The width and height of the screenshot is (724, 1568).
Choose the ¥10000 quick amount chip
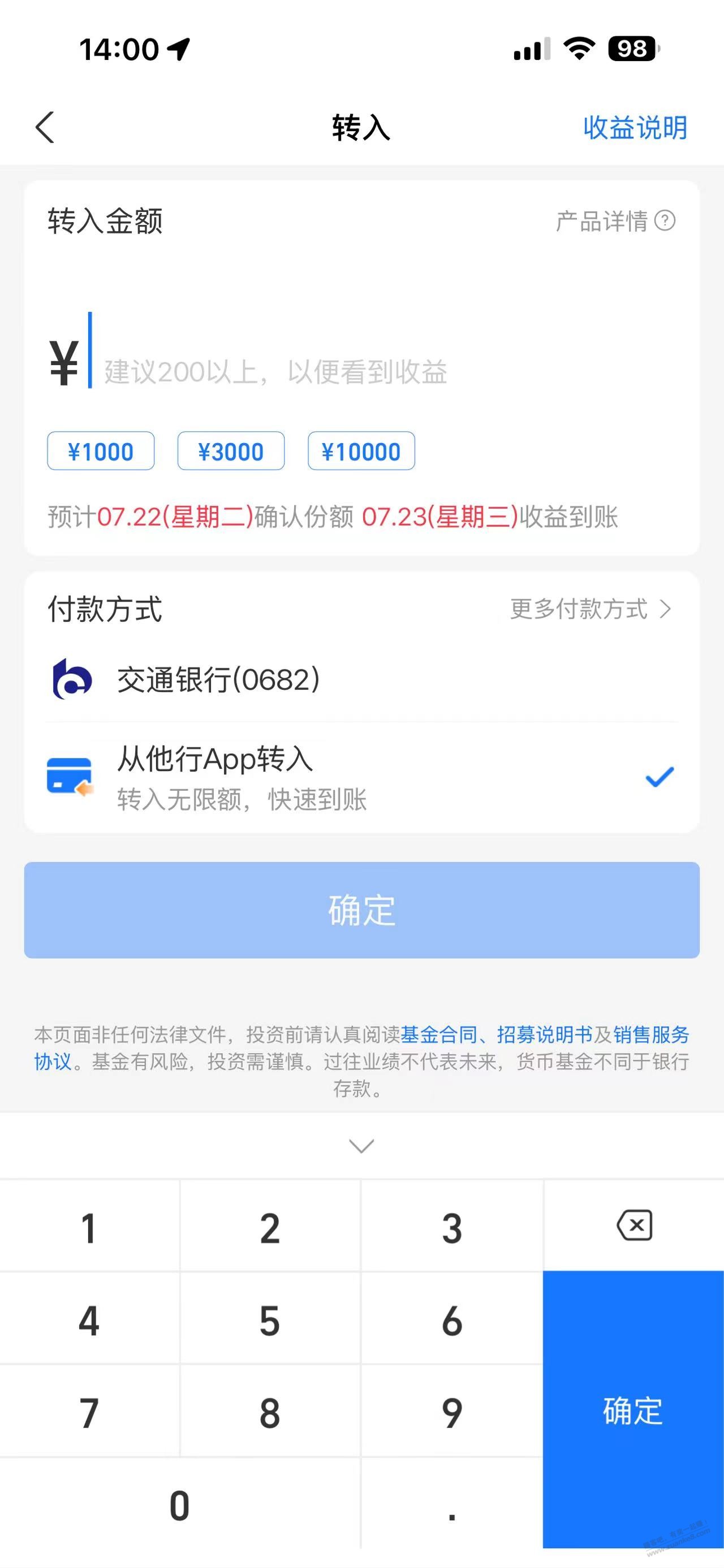coord(361,451)
